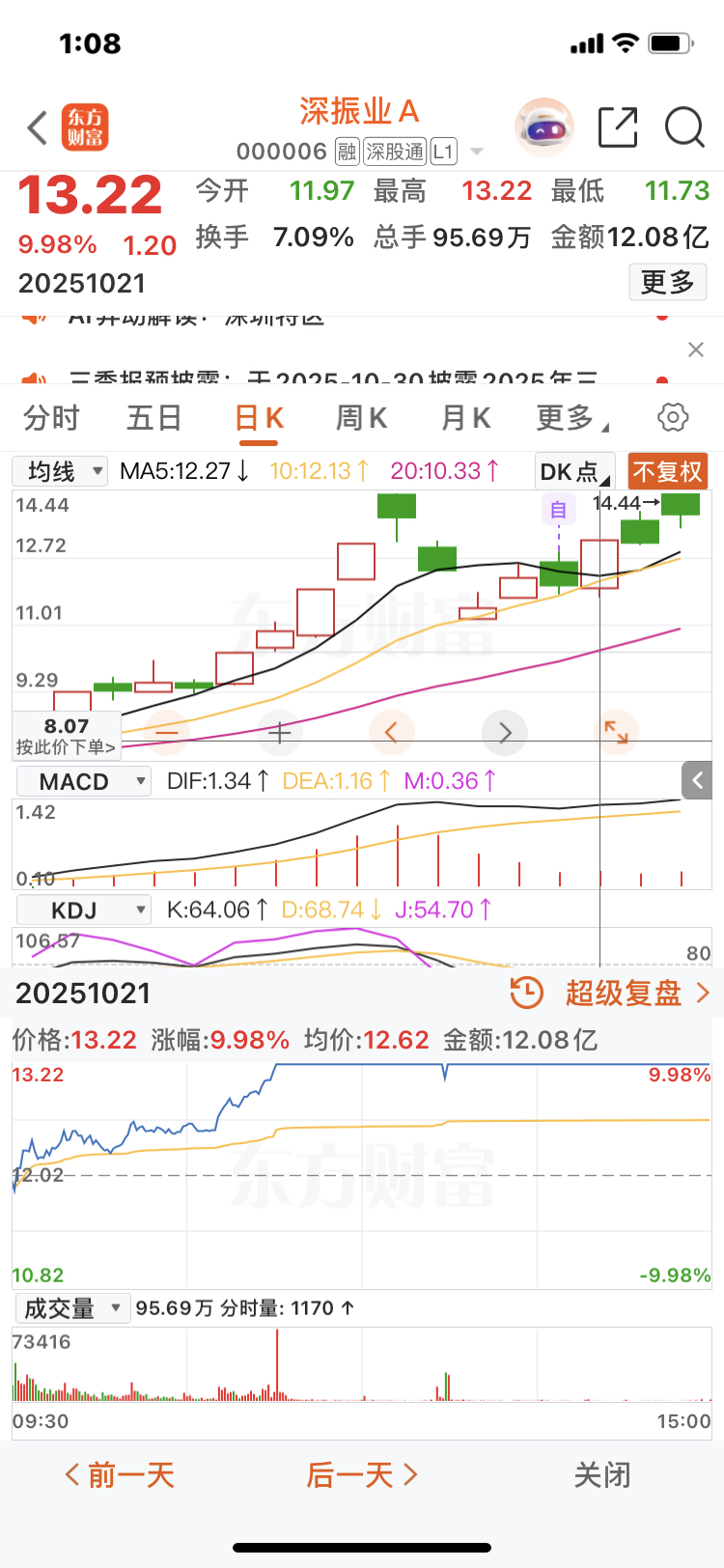Share this stock page
This screenshot has height=1568, width=724.
618,127
